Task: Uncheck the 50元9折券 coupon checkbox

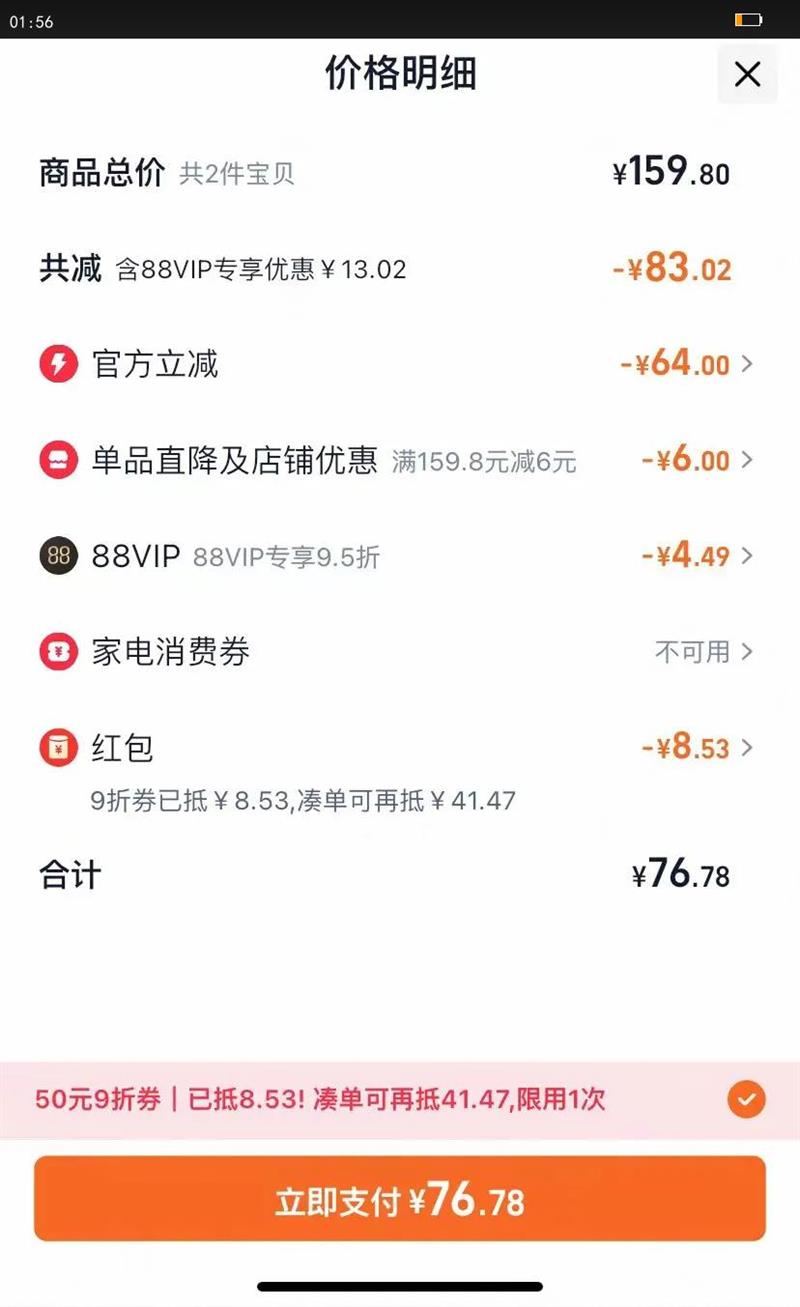Action: click(x=746, y=1100)
